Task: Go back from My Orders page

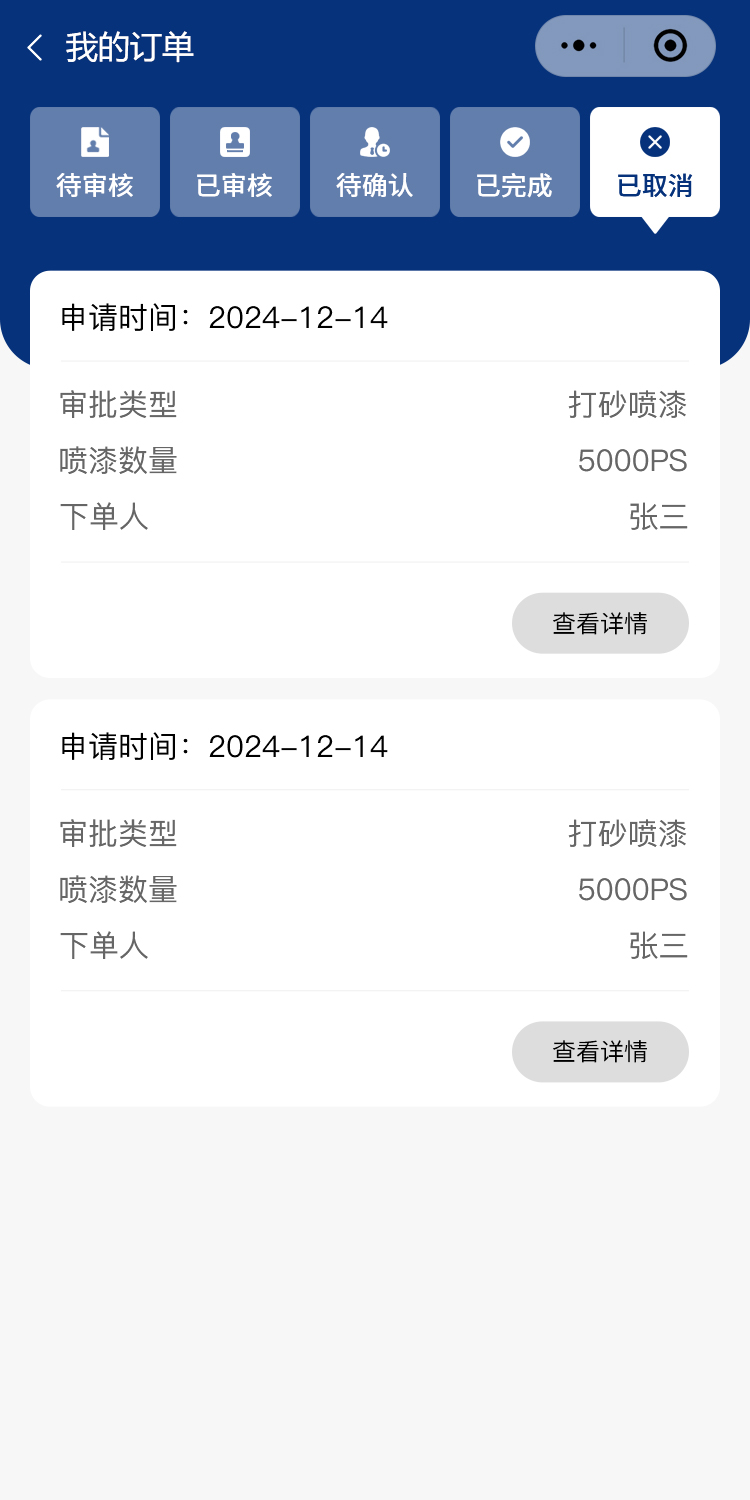Action: click(x=36, y=48)
